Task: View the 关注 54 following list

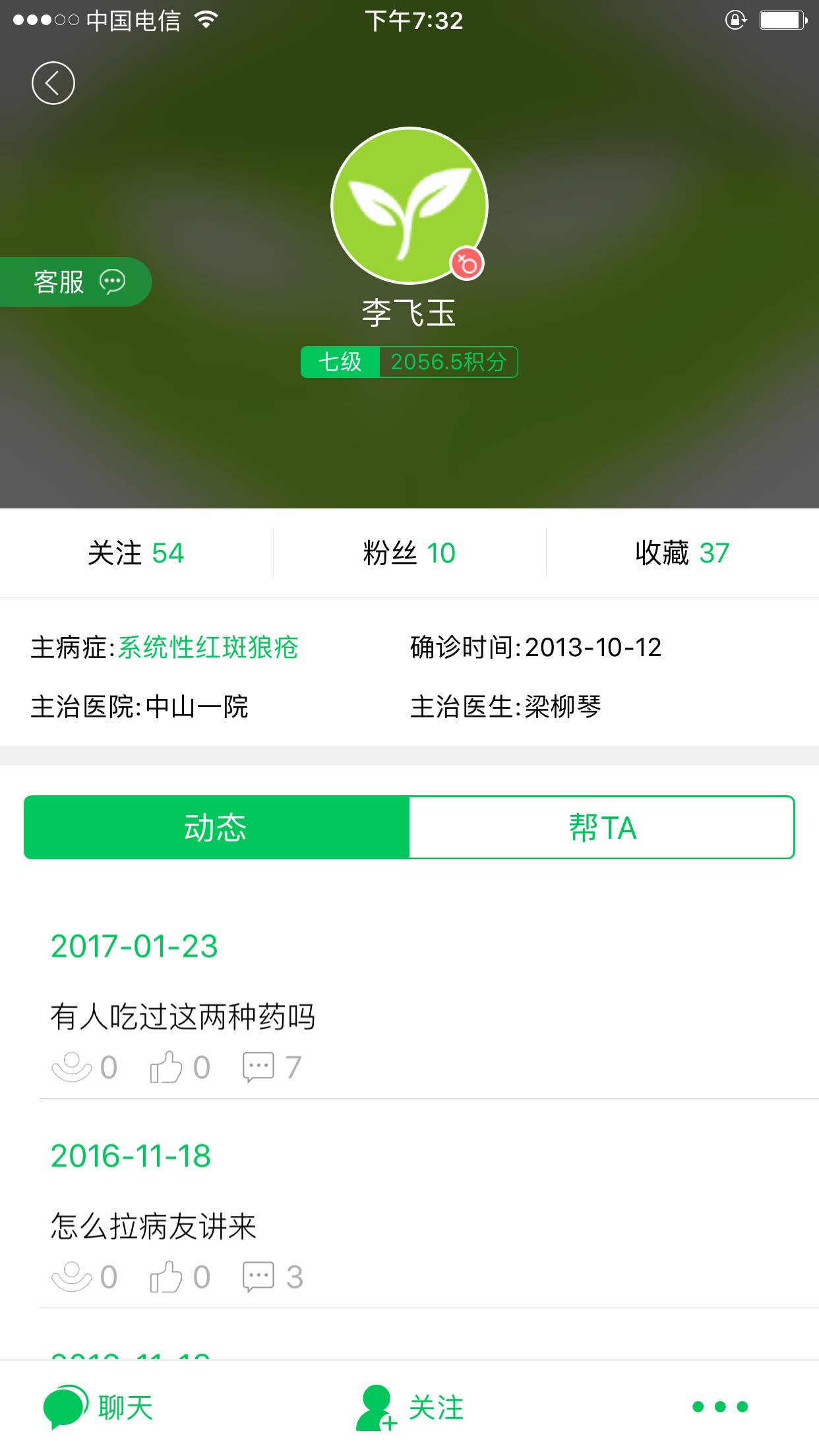Action: click(136, 553)
